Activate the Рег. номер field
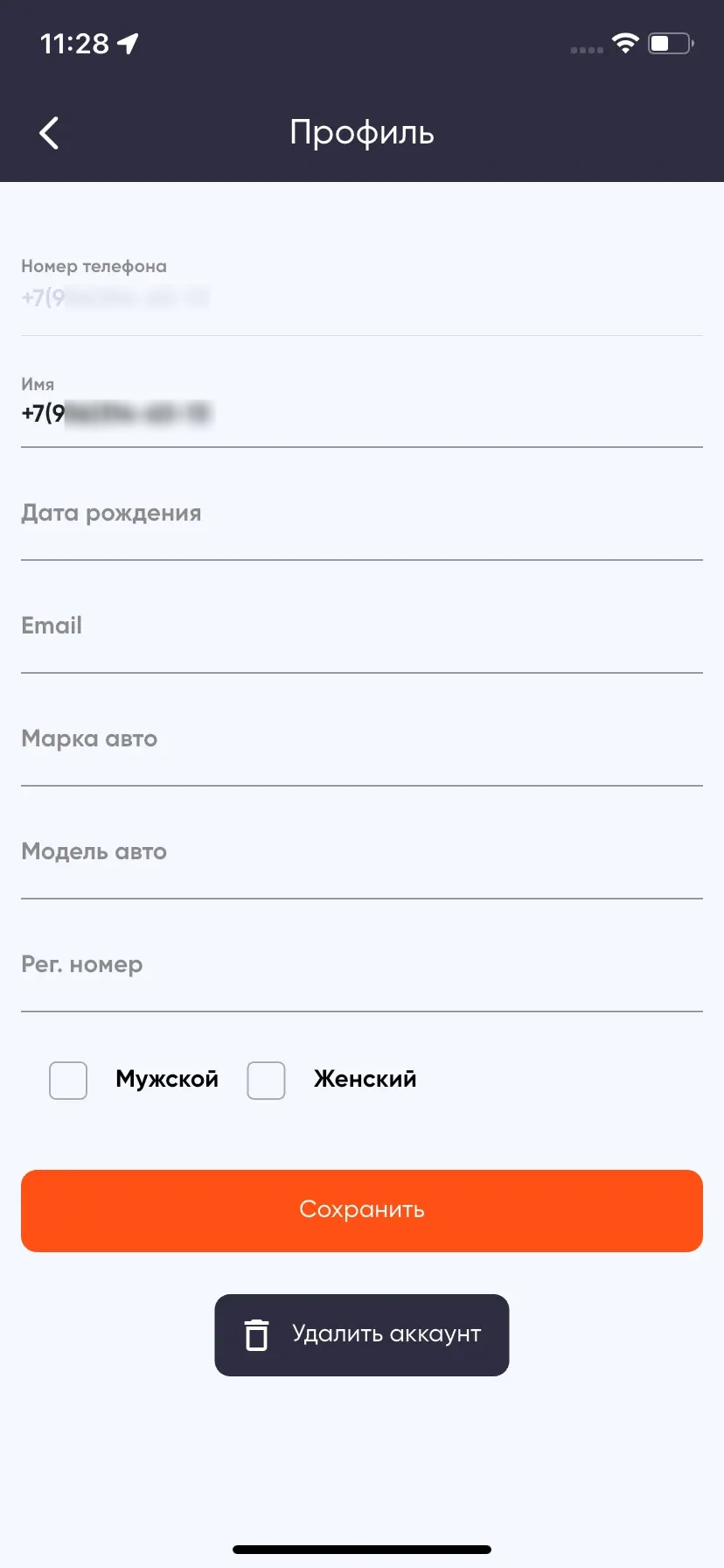Viewport: 724px width, 1568px height. 361,965
